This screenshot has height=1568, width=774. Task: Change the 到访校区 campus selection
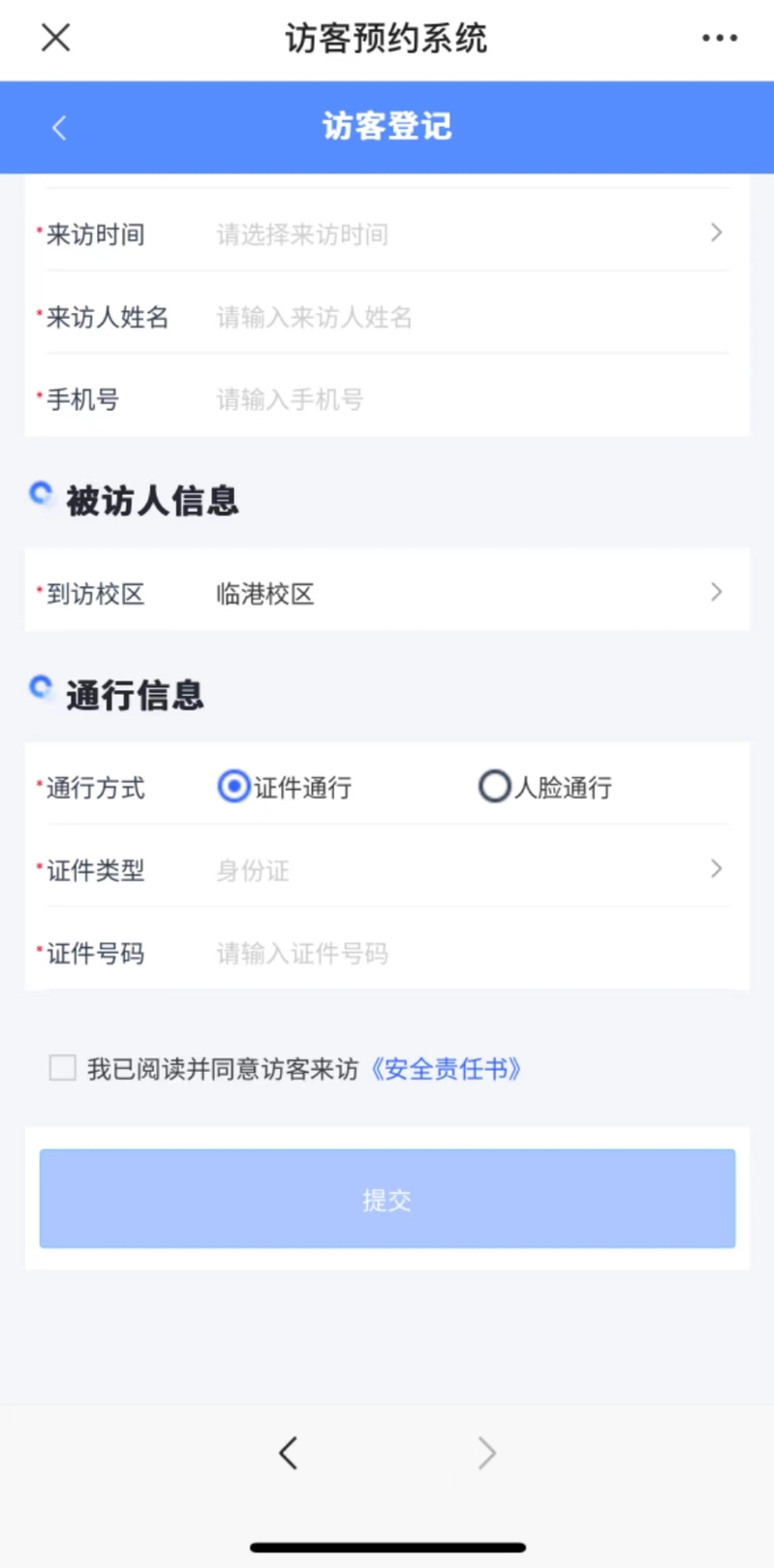465,593
